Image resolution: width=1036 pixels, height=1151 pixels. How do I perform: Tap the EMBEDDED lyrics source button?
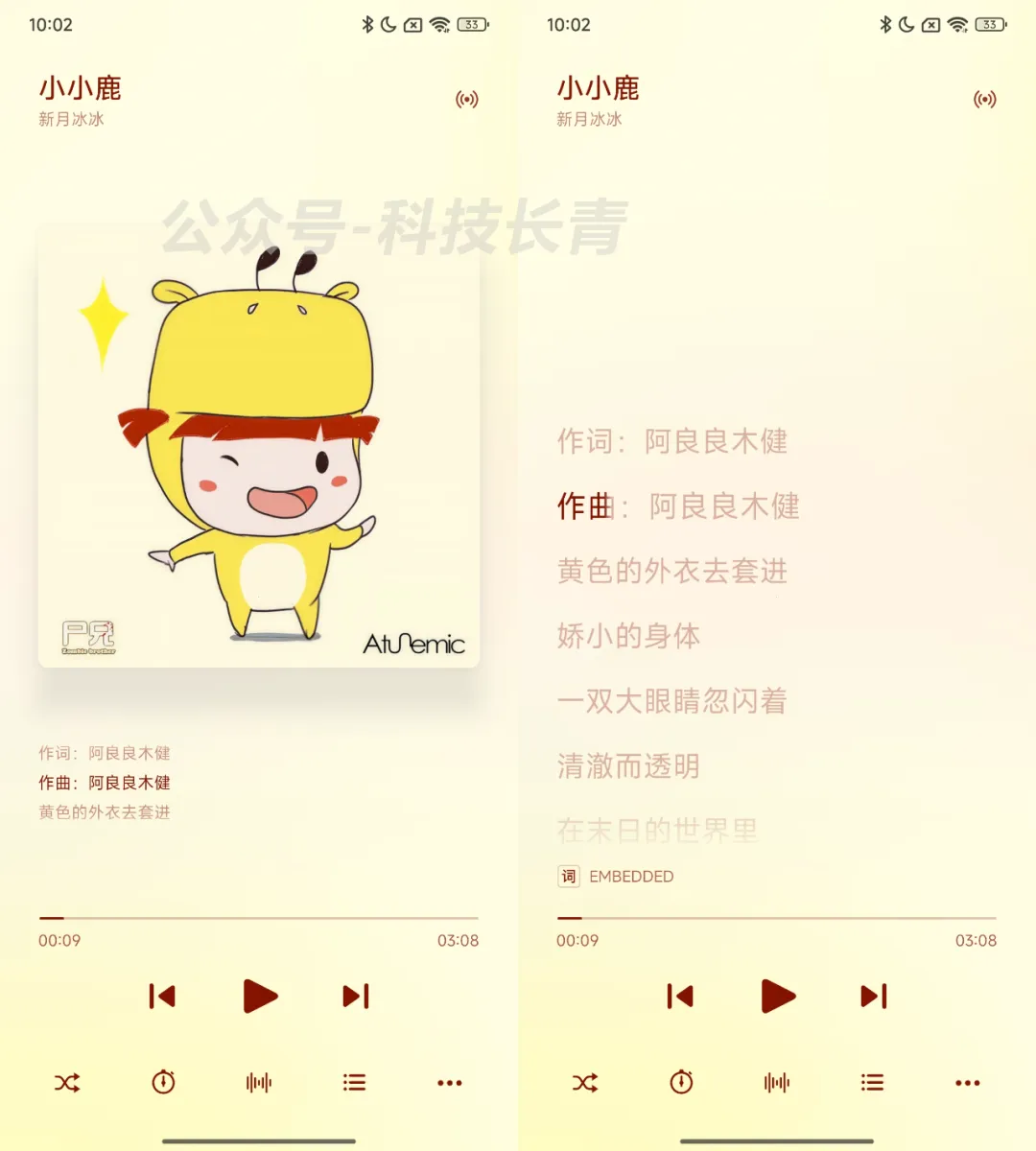(617, 877)
